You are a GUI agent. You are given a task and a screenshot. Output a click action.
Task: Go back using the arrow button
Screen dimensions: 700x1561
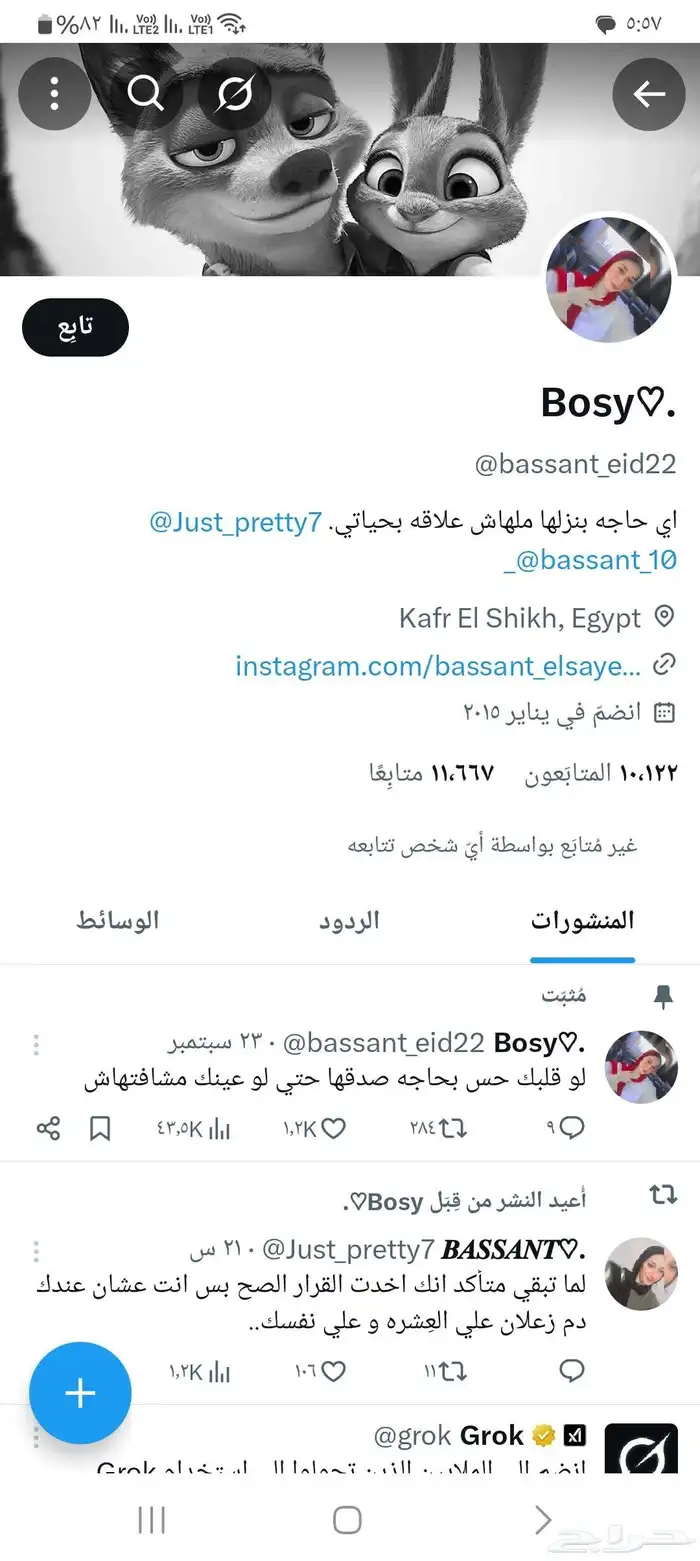tap(649, 94)
